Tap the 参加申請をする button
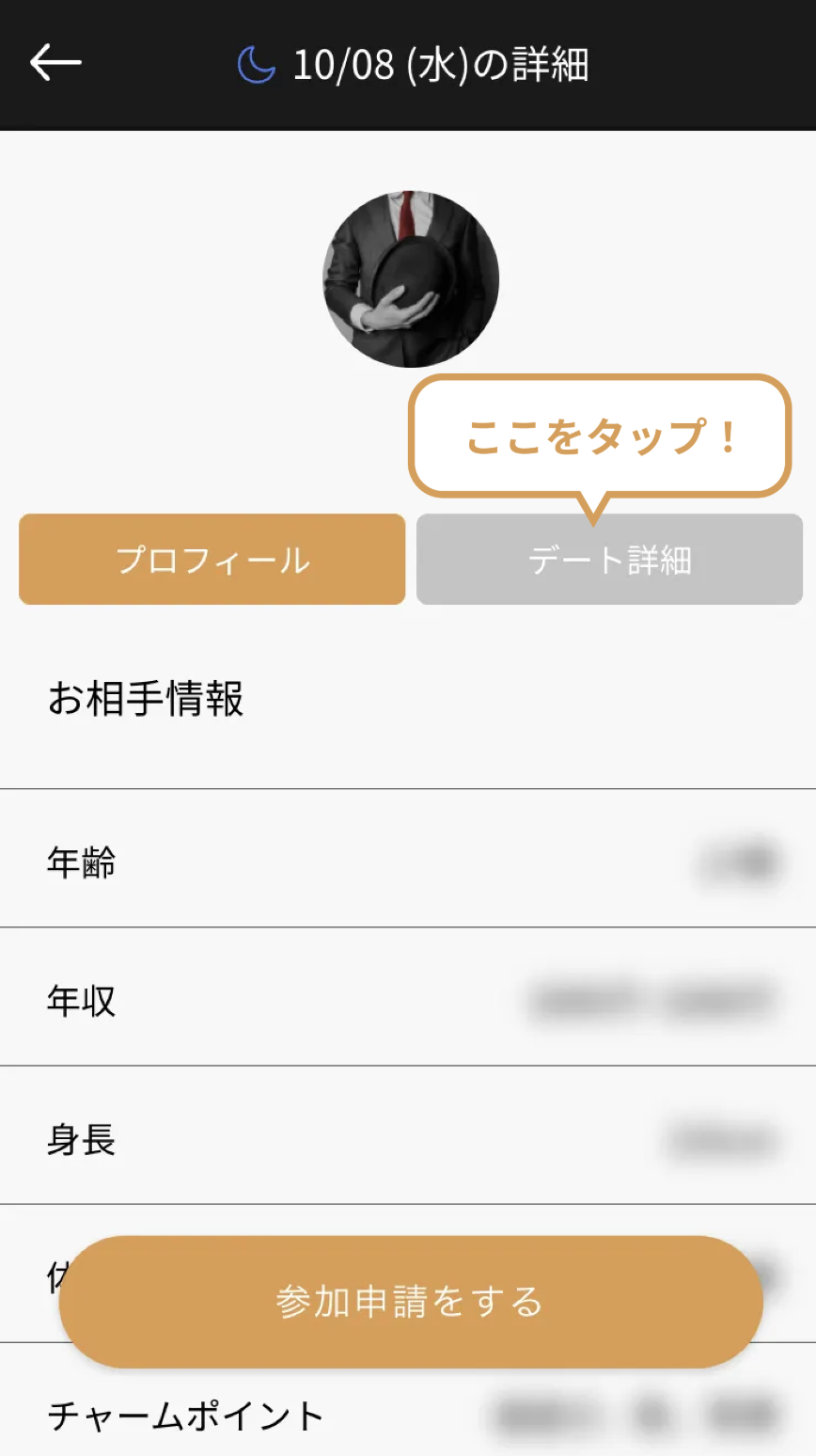The image size is (816, 1456). [x=411, y=1302]
